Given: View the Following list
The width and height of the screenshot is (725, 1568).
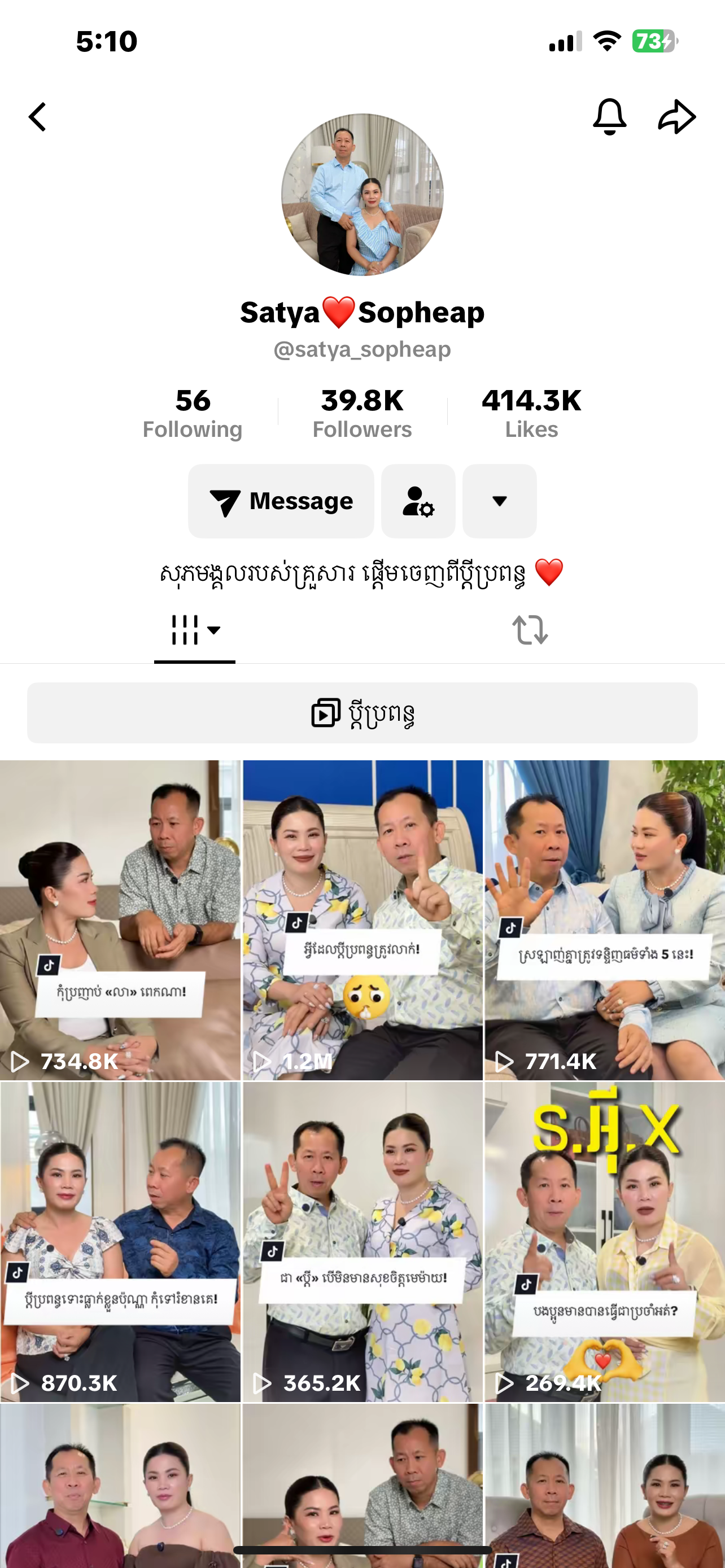Looking at the screenshot, I should [x=193, y=413].
